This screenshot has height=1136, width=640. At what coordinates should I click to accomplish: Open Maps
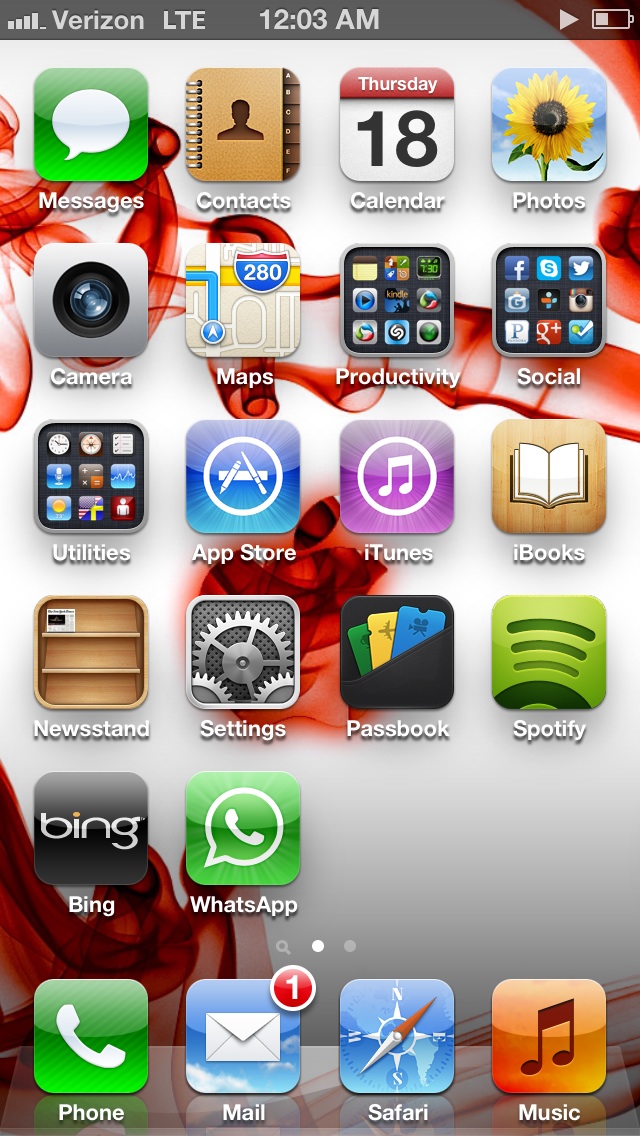tap(244, 301)
